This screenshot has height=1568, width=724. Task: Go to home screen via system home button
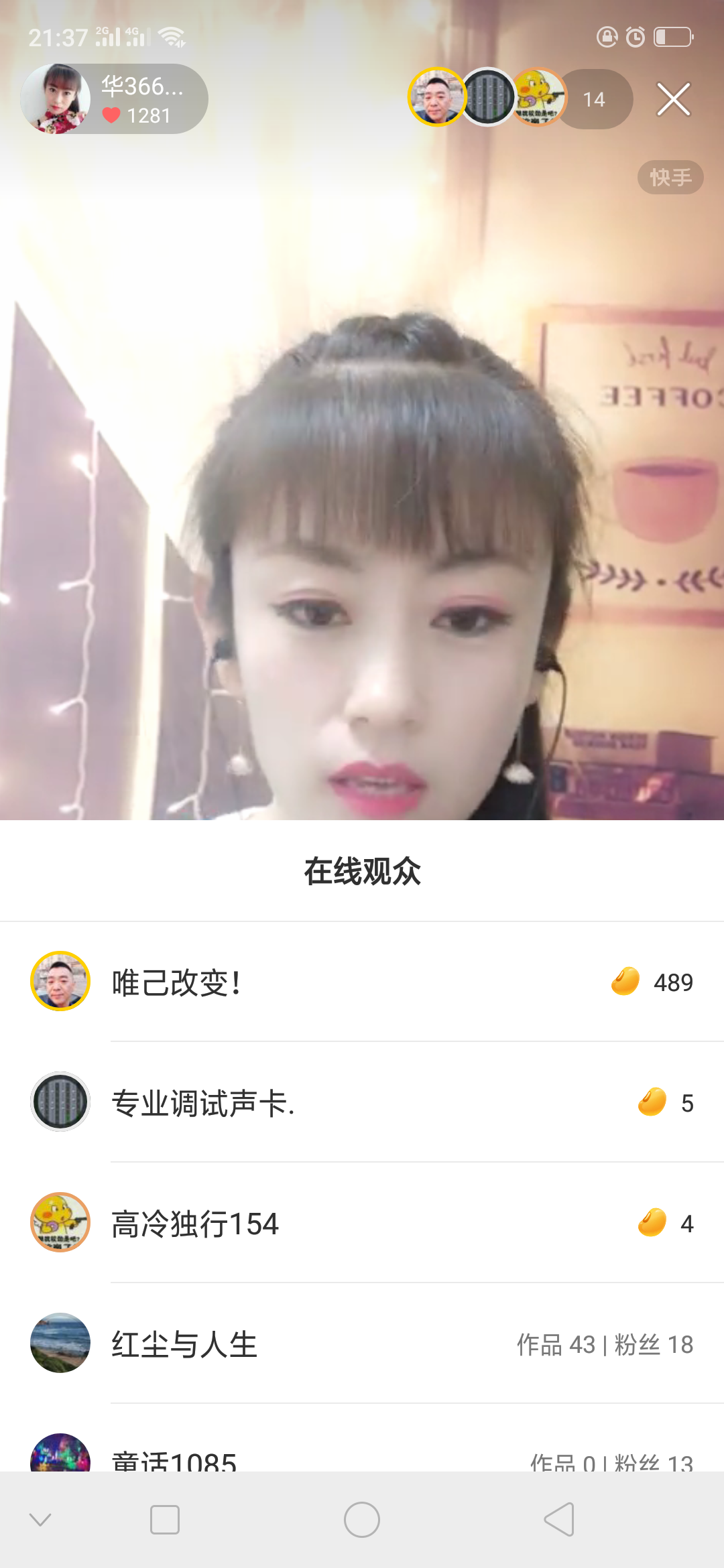pos(362,1519)
